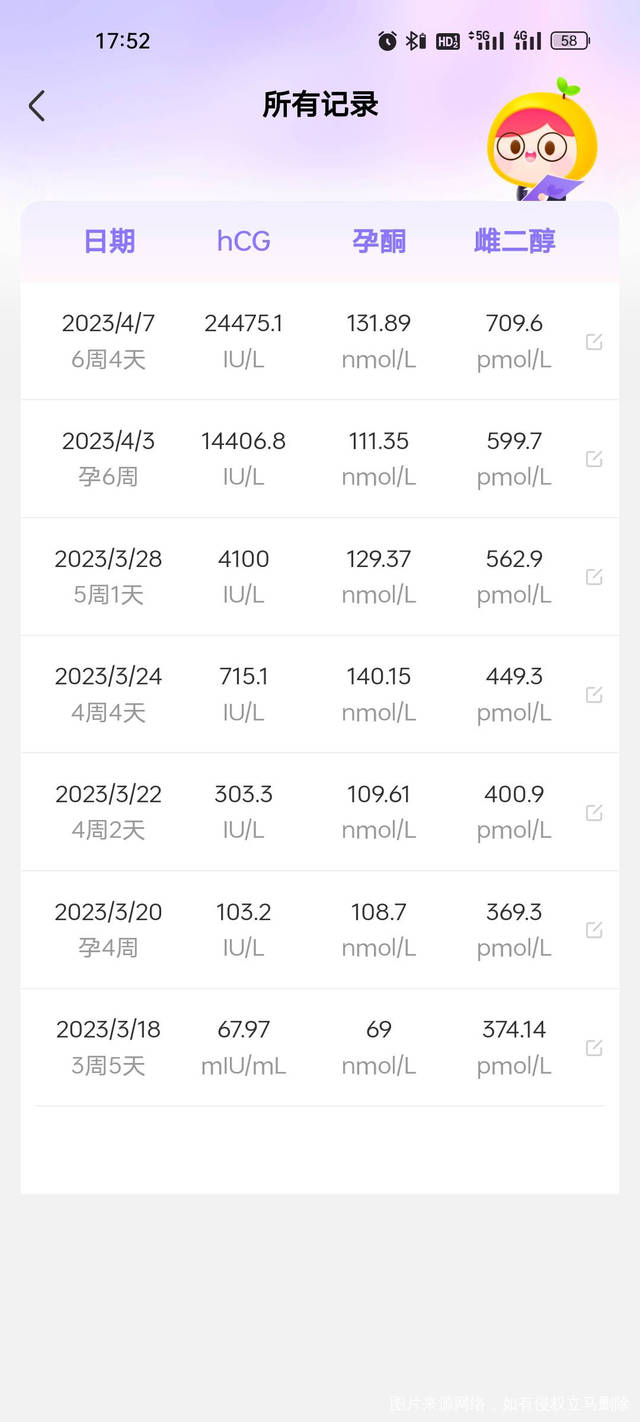Edit the 2023/4/3 record
This screenshot has height=1422, width=640.
[594, 459]
